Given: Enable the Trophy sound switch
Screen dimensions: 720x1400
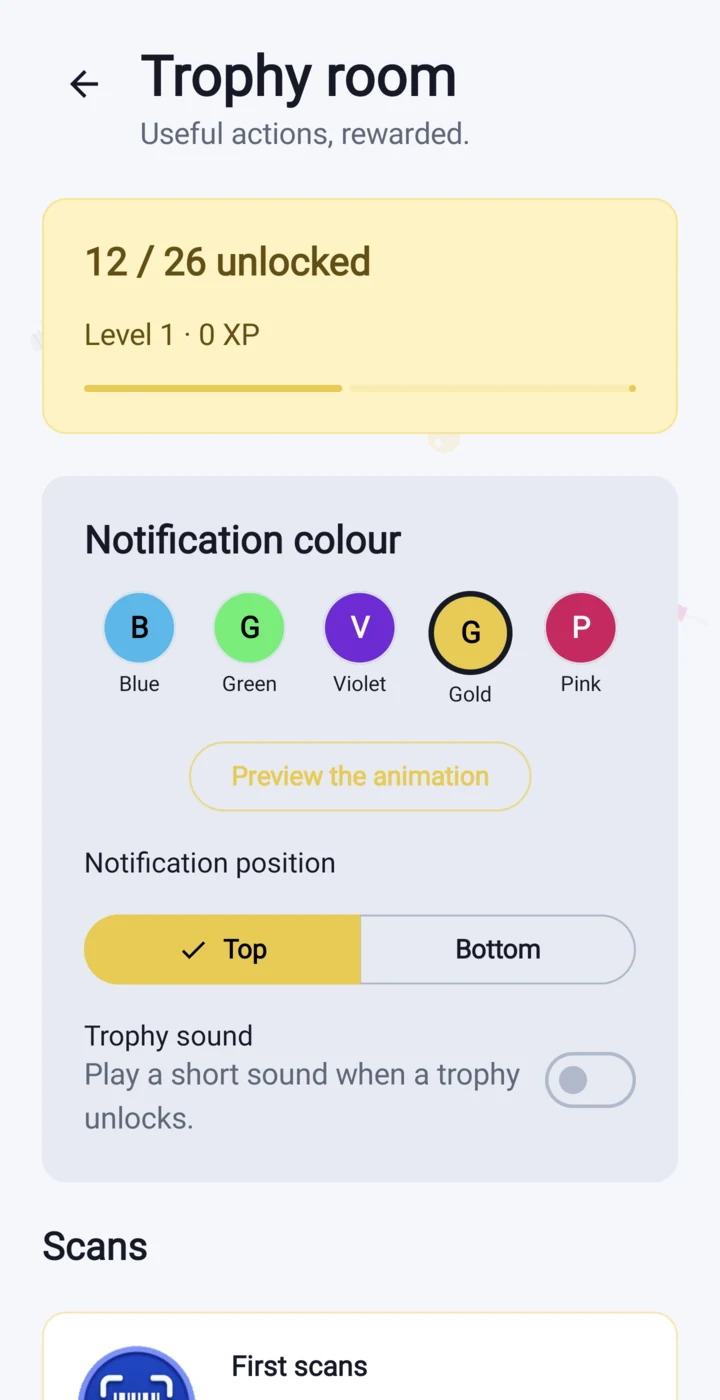Looking at the screenshot, I should (590, 1080).
